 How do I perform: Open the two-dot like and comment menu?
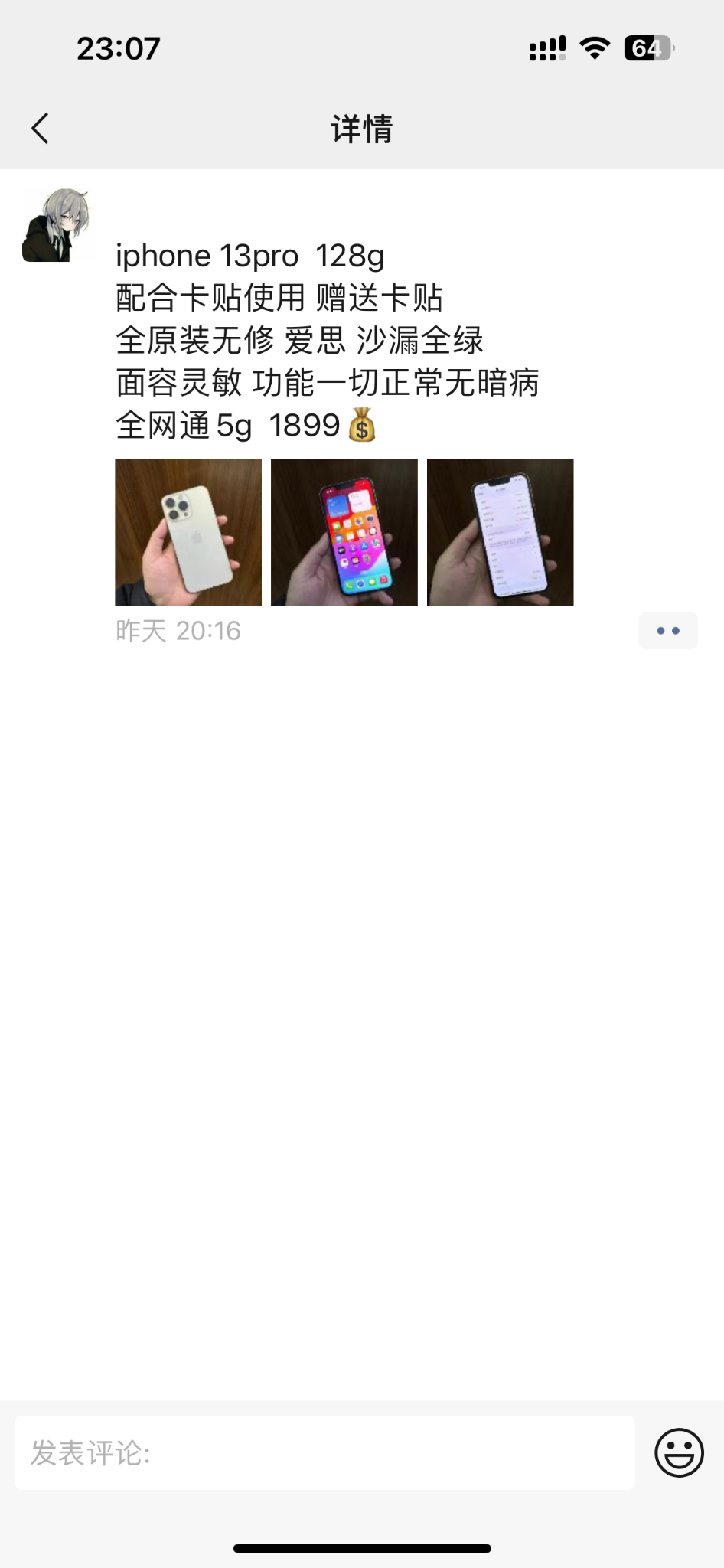[668, 631]
